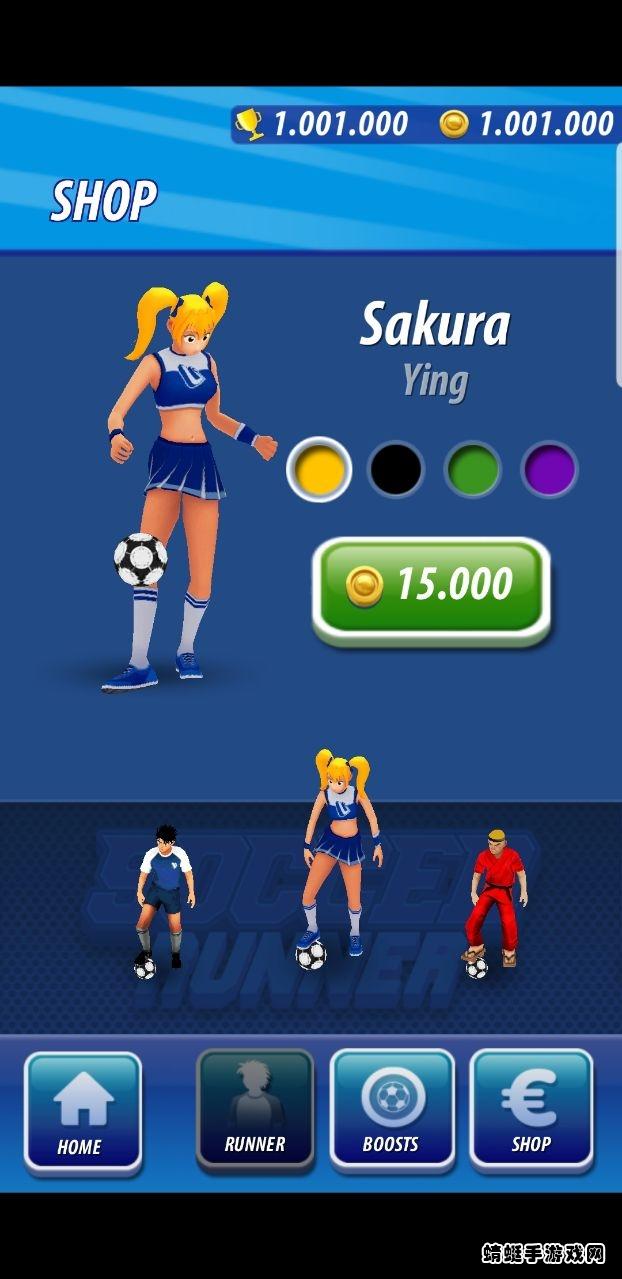622x1279 pixels.
Task: Buy Sakura for 15.000 coins
Action: [431, 587]
